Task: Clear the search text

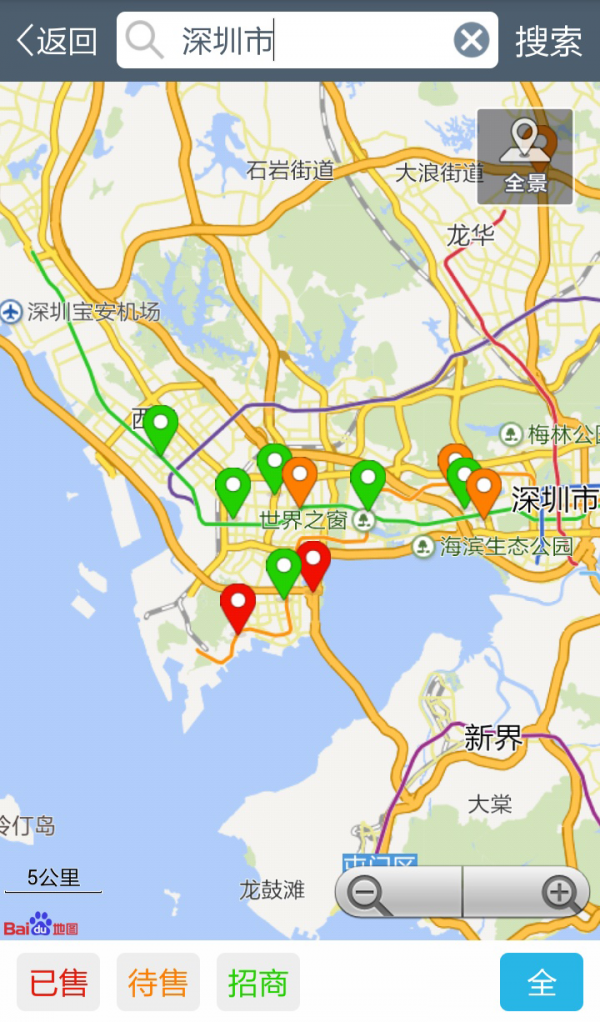Action: click(471, 41)
